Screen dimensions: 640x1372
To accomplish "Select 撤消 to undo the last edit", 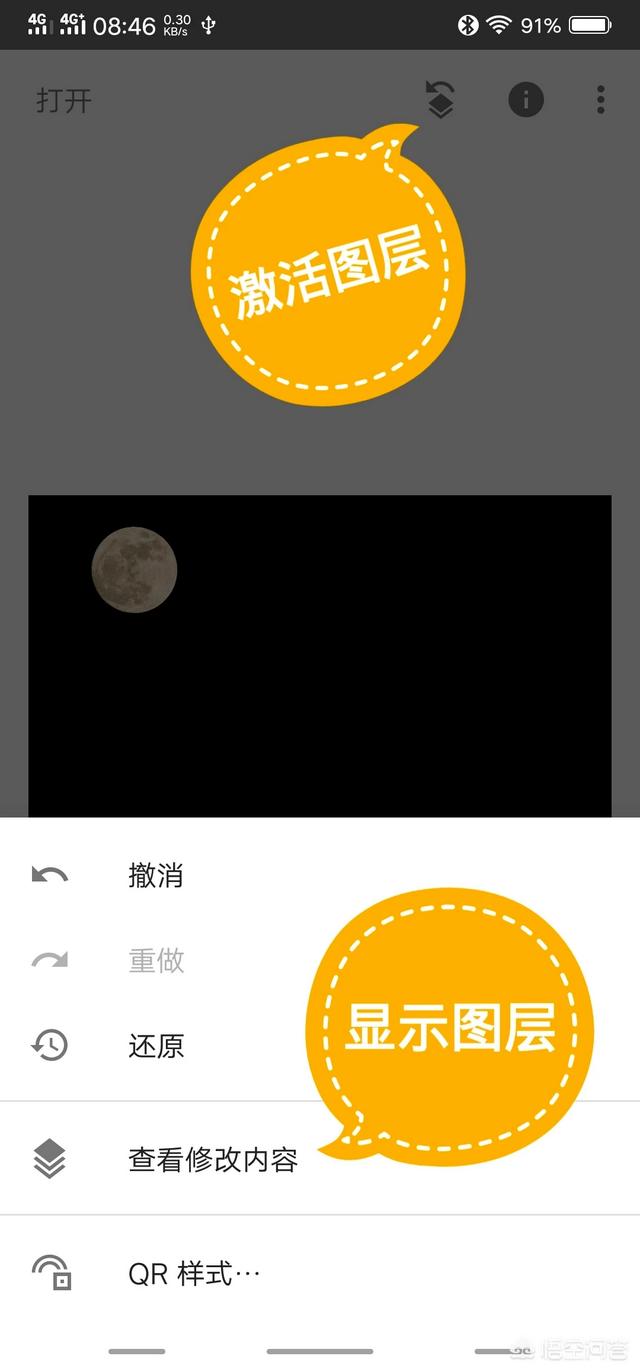I will (x=320, y=875).
